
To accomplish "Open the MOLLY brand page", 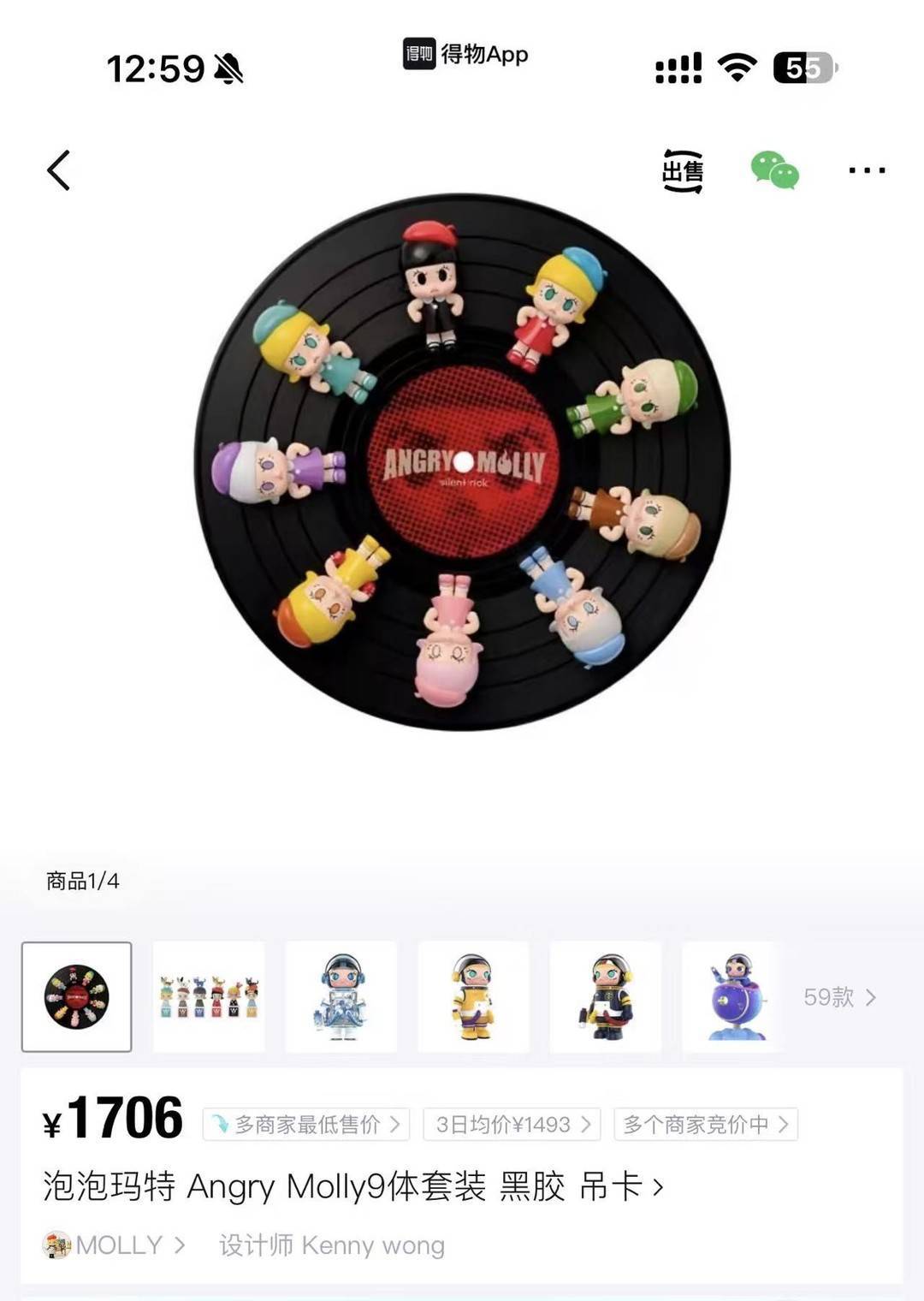I will coord(115,1245).
